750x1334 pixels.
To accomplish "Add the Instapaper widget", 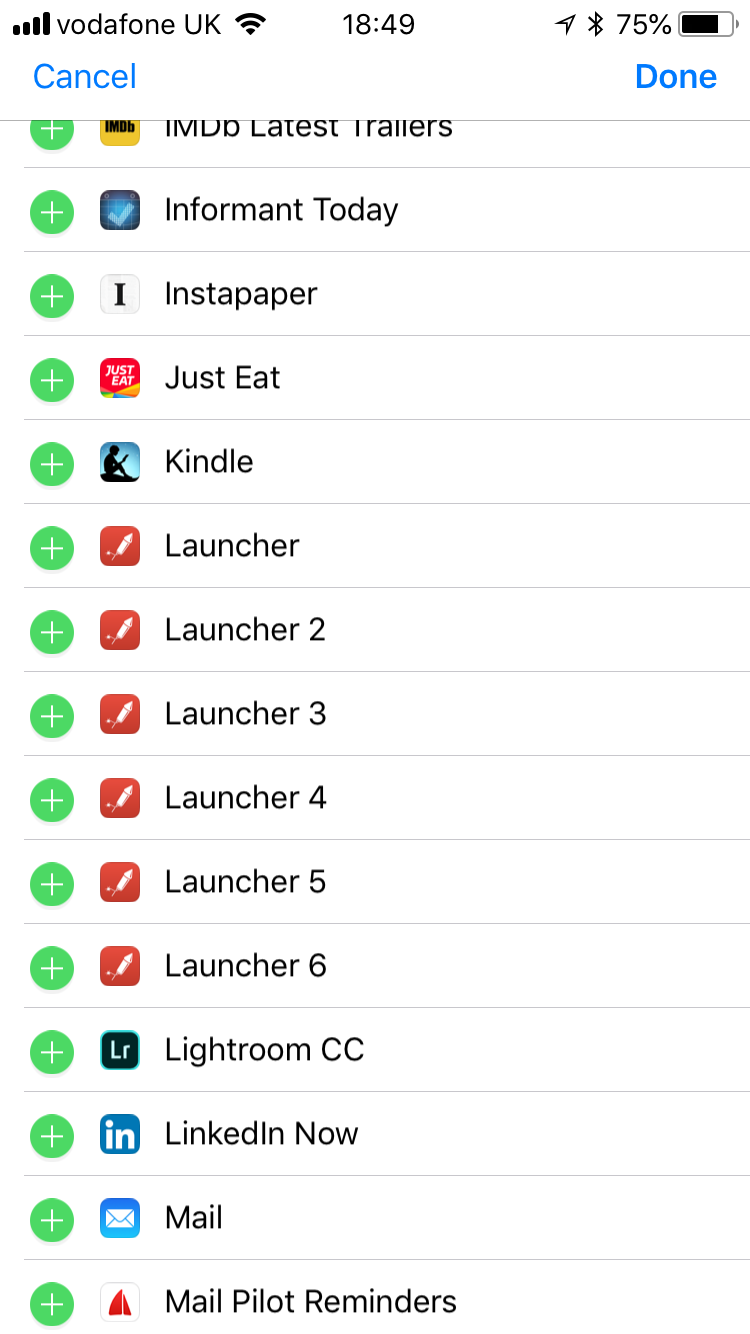I will click(x=51, y=296).
